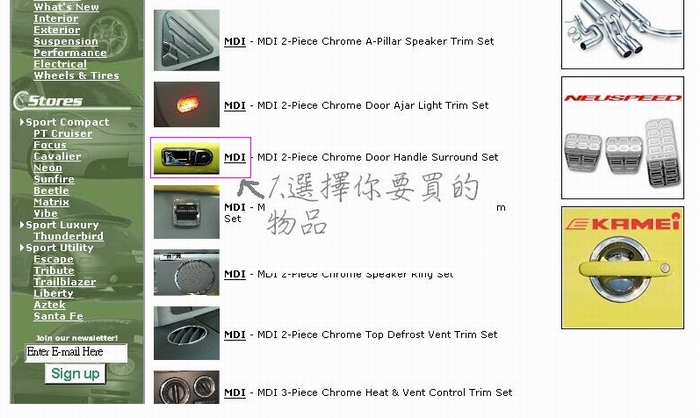
Task: Open the Interior category
Action: tap(55, 19)
